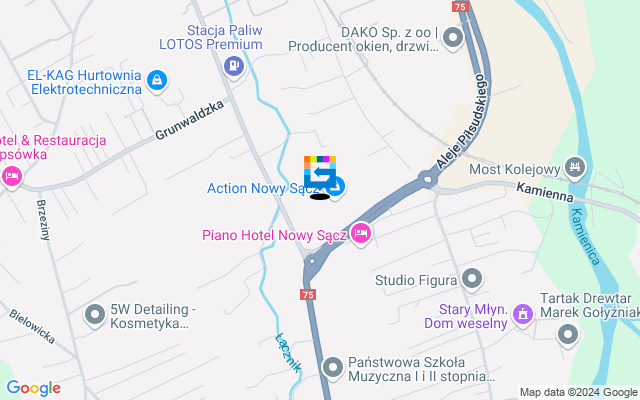Tap the Państwowa Szkoła Muzyczna marker
This screenshot has height=400, width=640.
[x=331, y=369]
